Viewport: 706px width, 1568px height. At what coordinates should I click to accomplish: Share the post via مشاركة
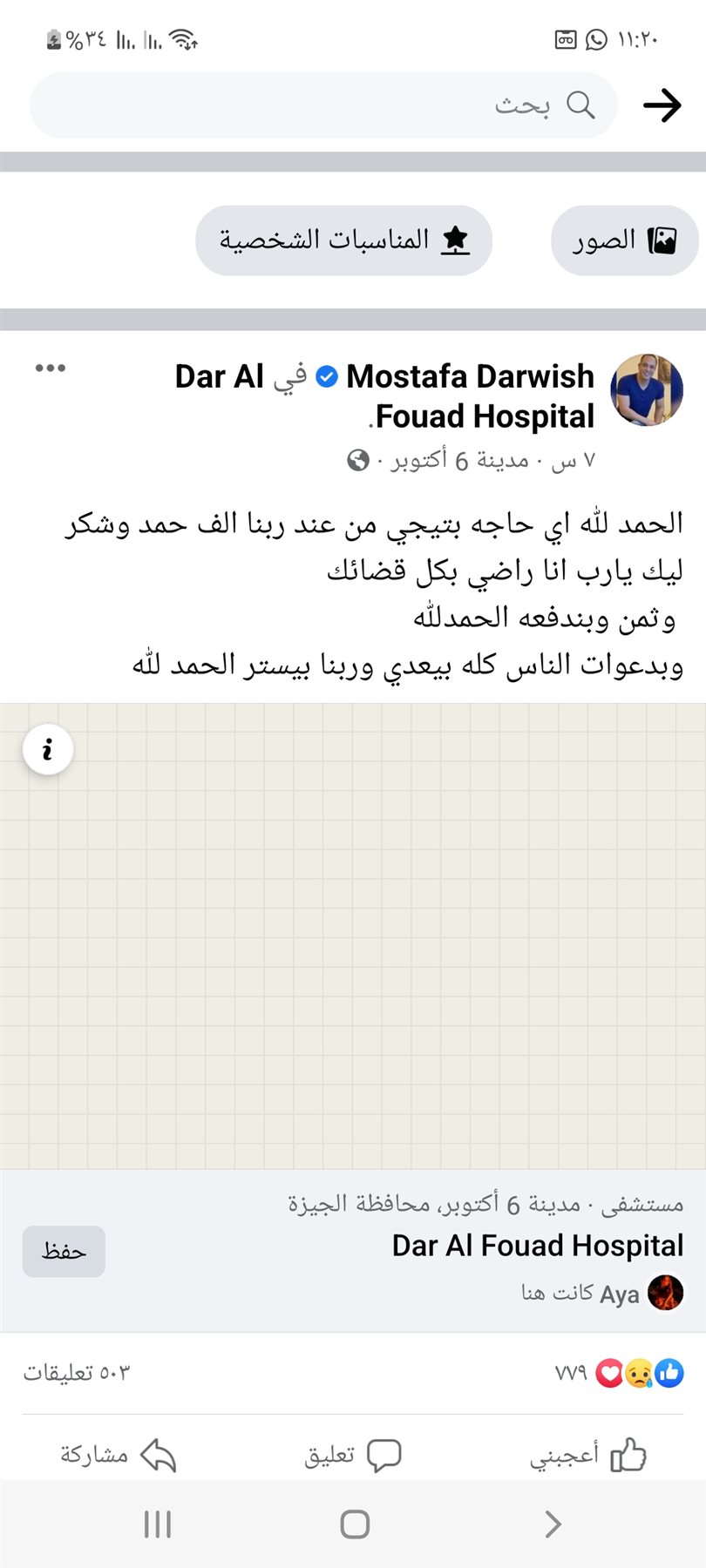[x=119, y=1455]
